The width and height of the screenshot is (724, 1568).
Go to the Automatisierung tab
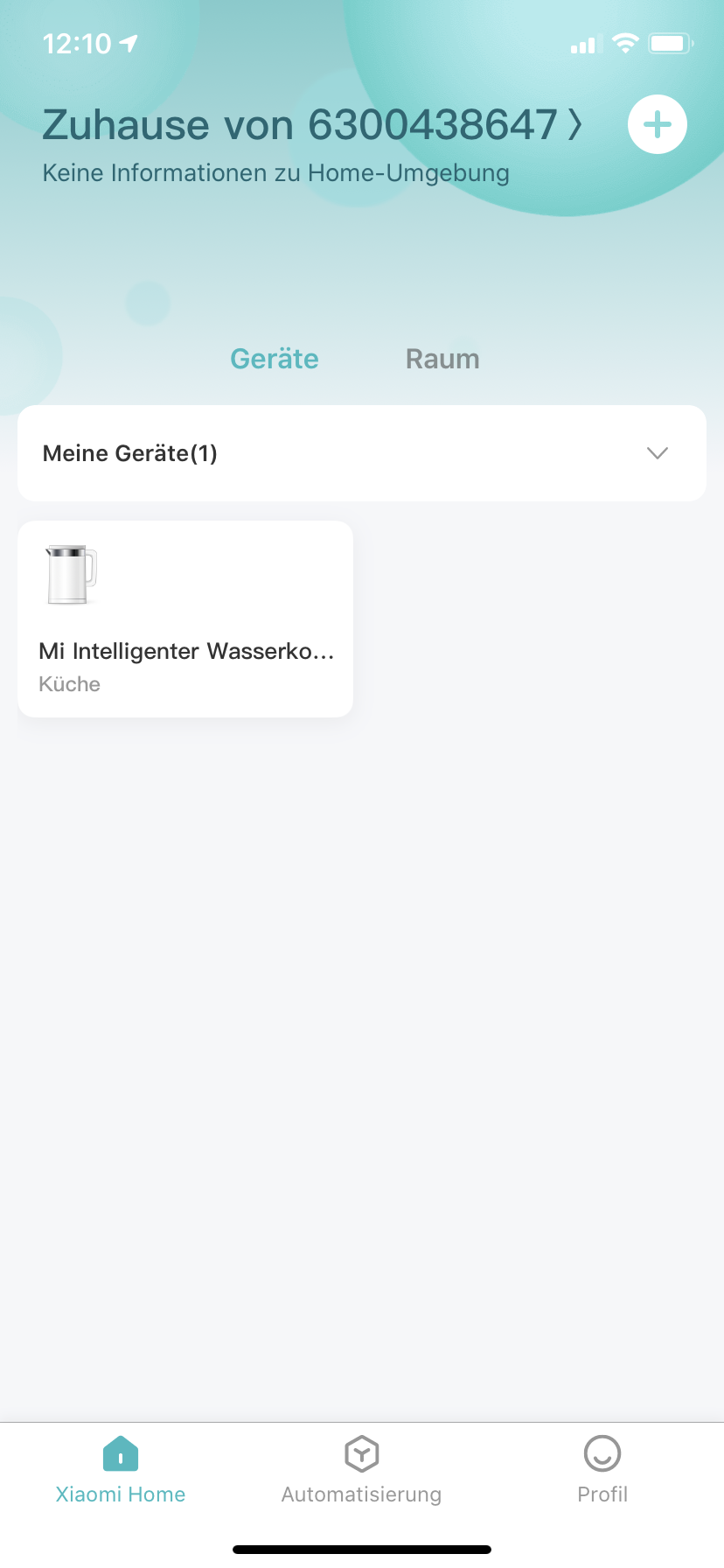pyautogui.click(x=361, y=1470)
